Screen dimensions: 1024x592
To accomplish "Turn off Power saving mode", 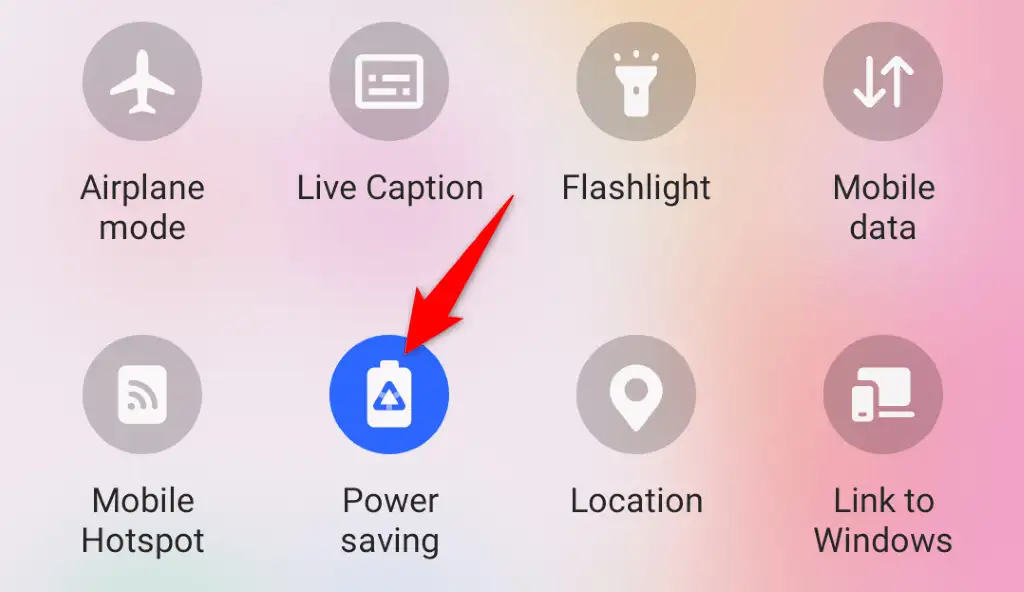I will 389,395.
